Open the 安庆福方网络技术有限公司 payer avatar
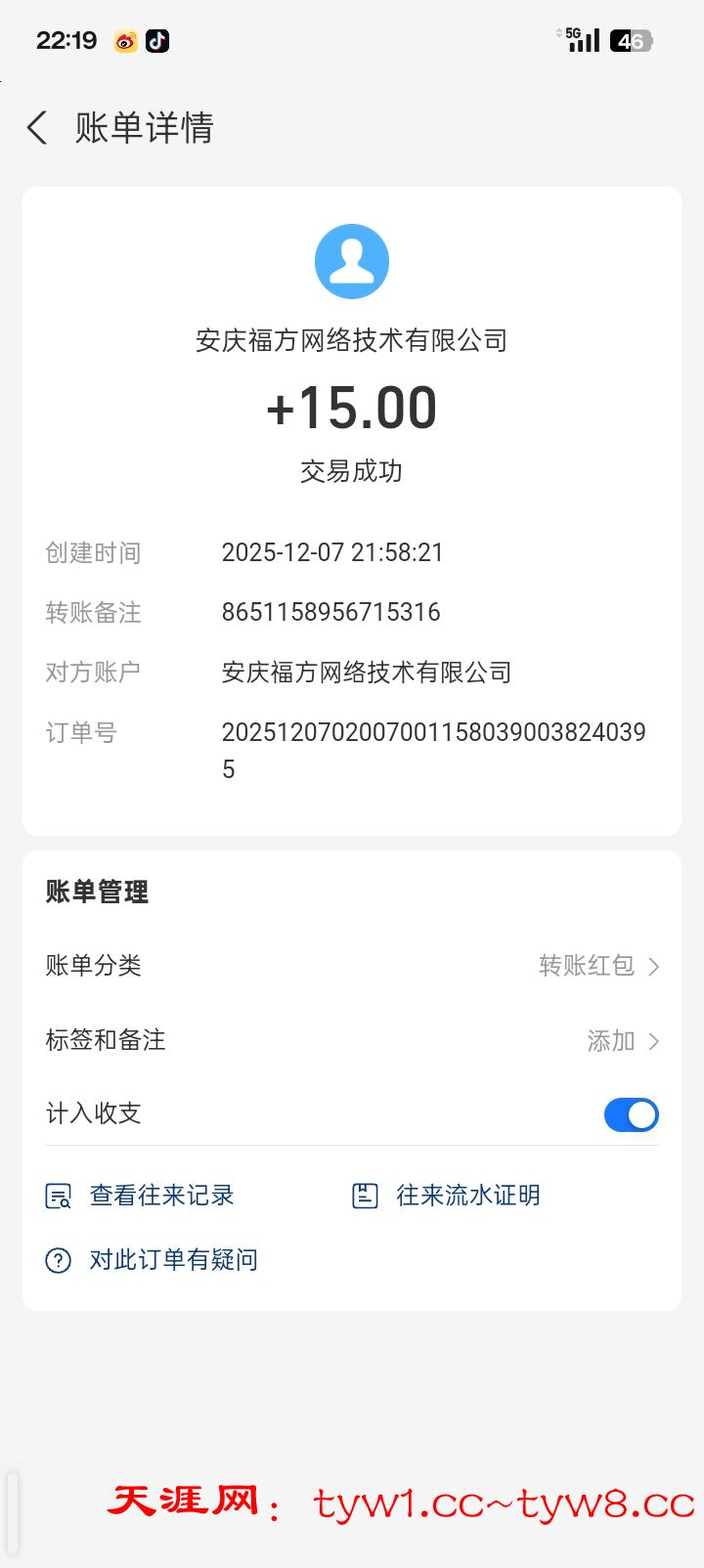Screen dimensions: 704x1568 coord(352,261)
